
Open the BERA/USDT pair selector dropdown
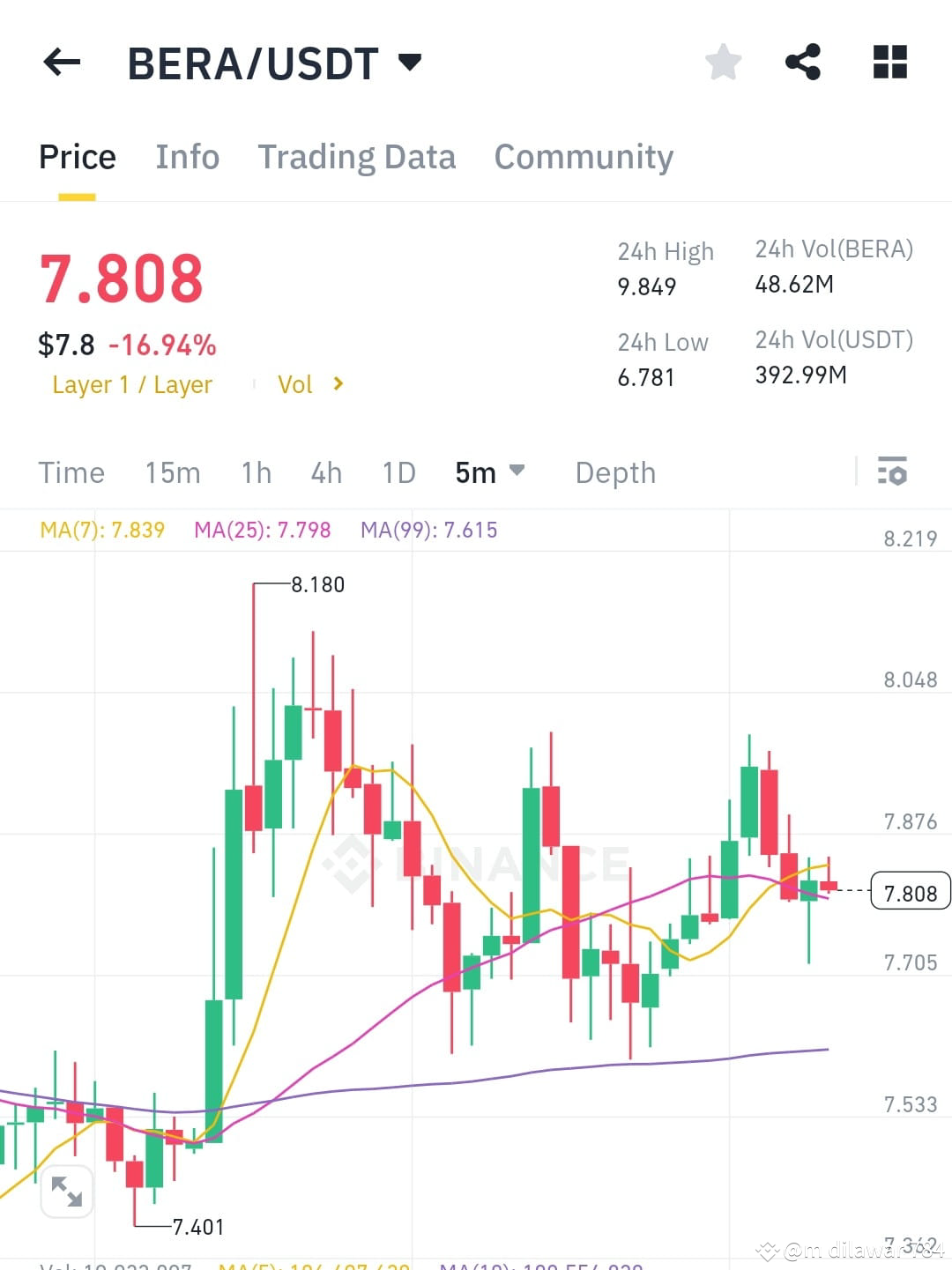[408, 62]
